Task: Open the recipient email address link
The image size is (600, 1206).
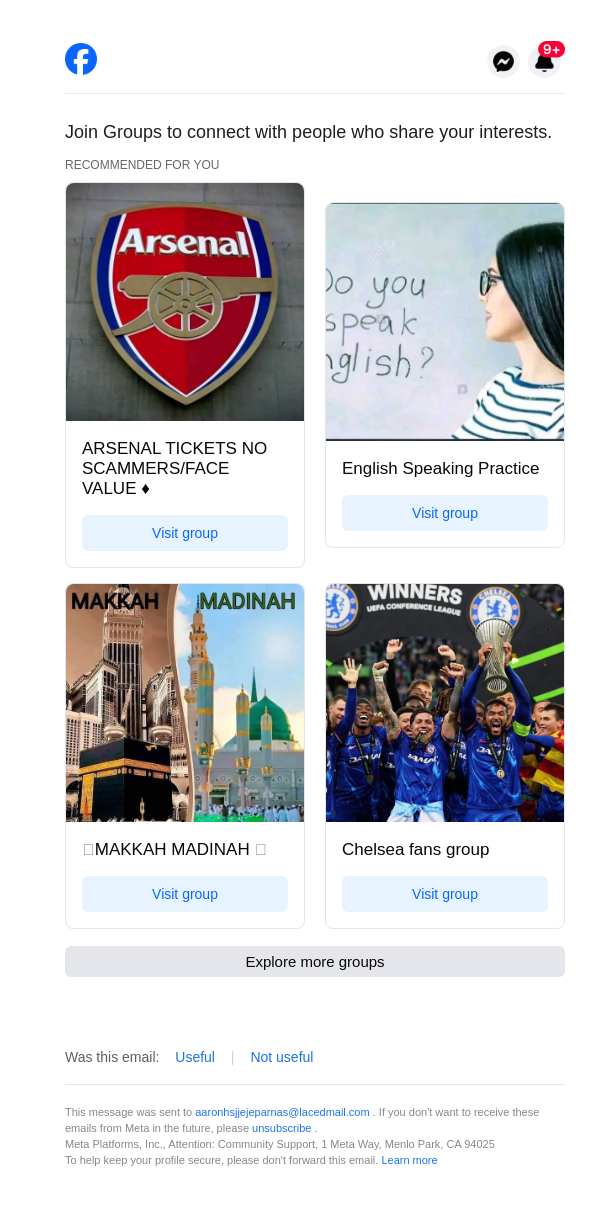Action: [282, 1112]
